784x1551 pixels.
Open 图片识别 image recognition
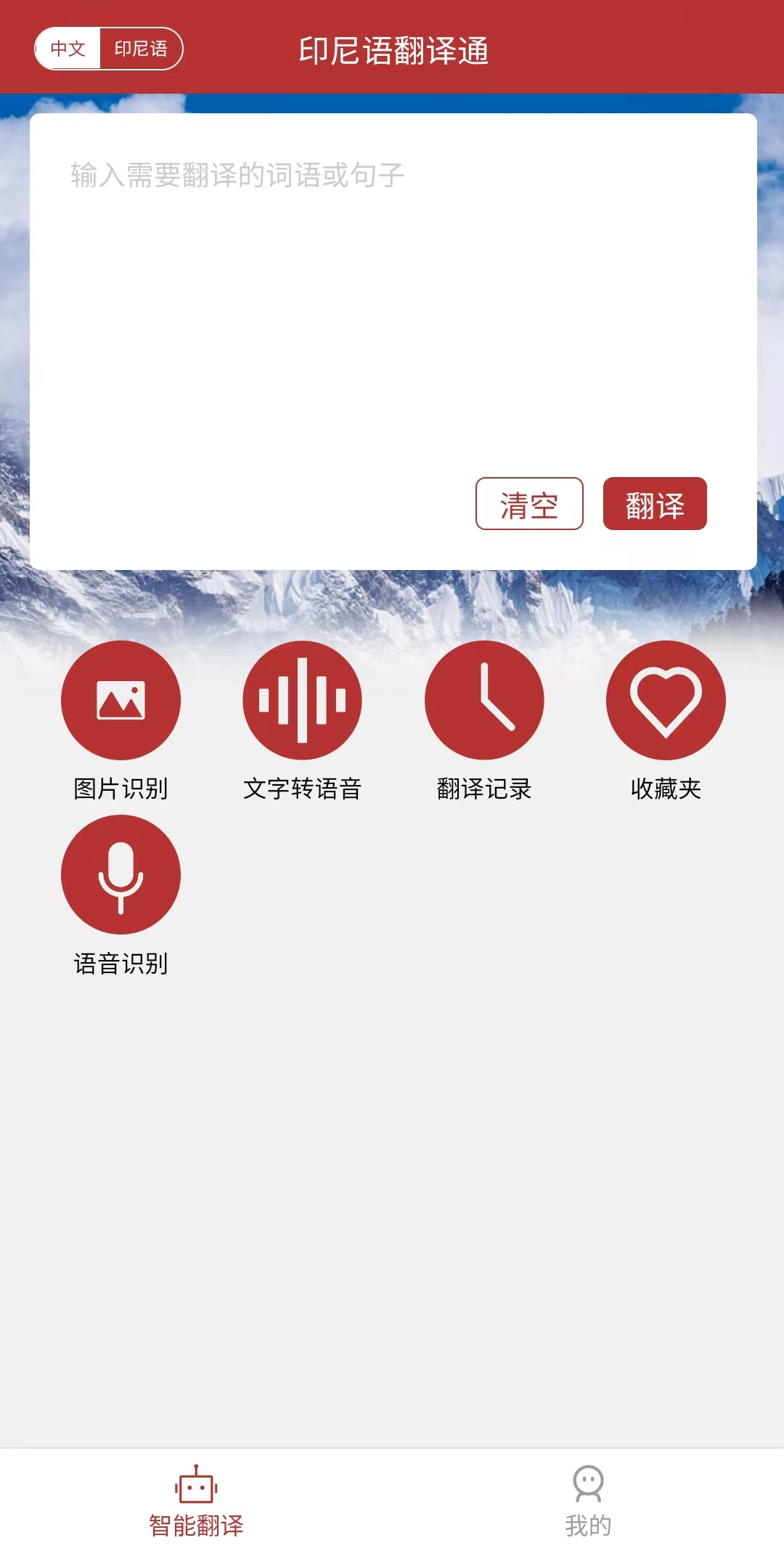click(121, 700)
